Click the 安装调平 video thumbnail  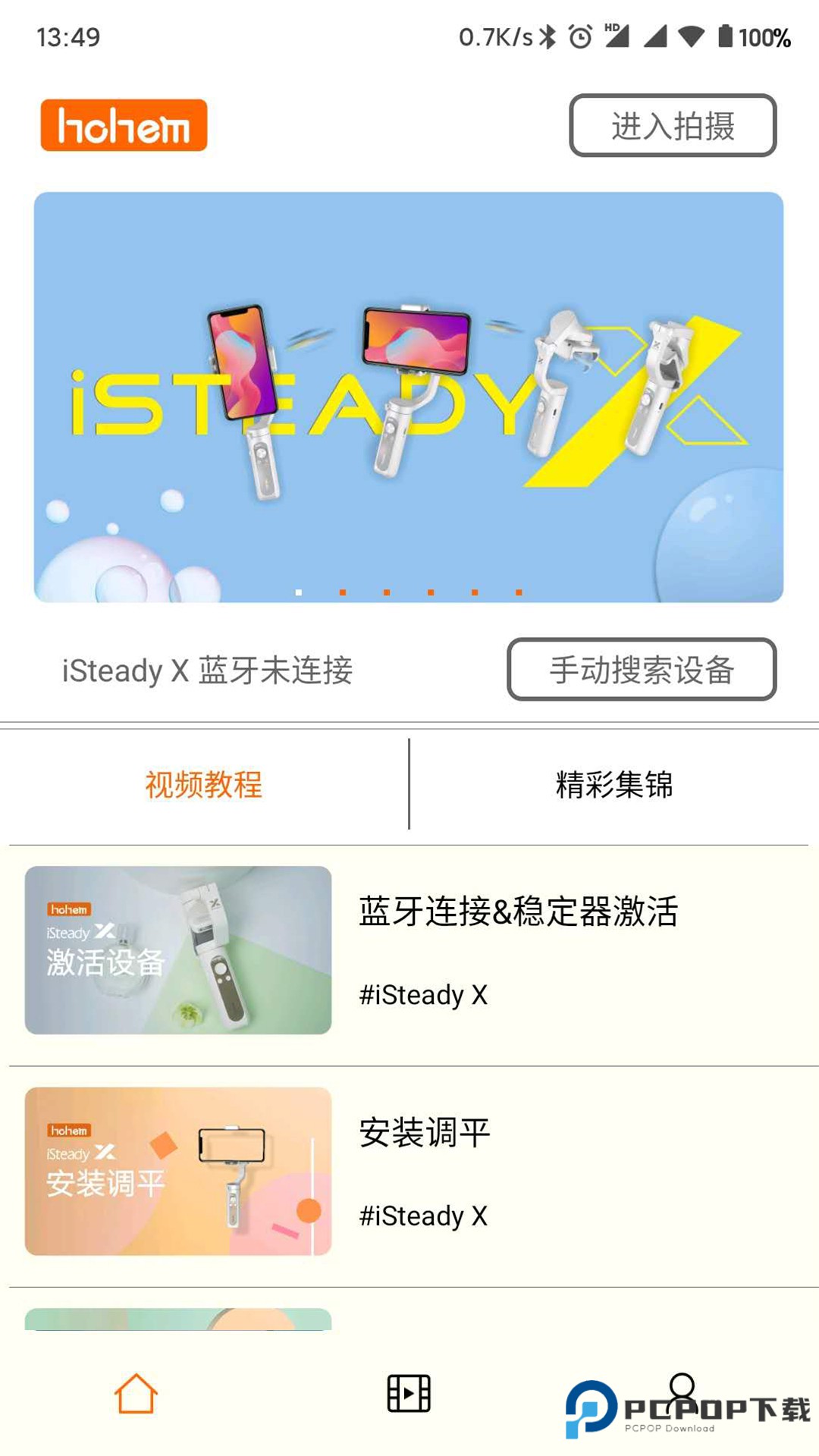click(x=178, y=1172)
